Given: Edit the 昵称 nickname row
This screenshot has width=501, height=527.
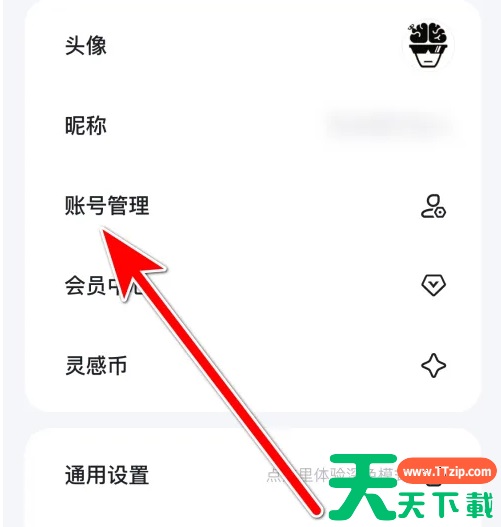Looking at the screenshot, I should (253, 126).
